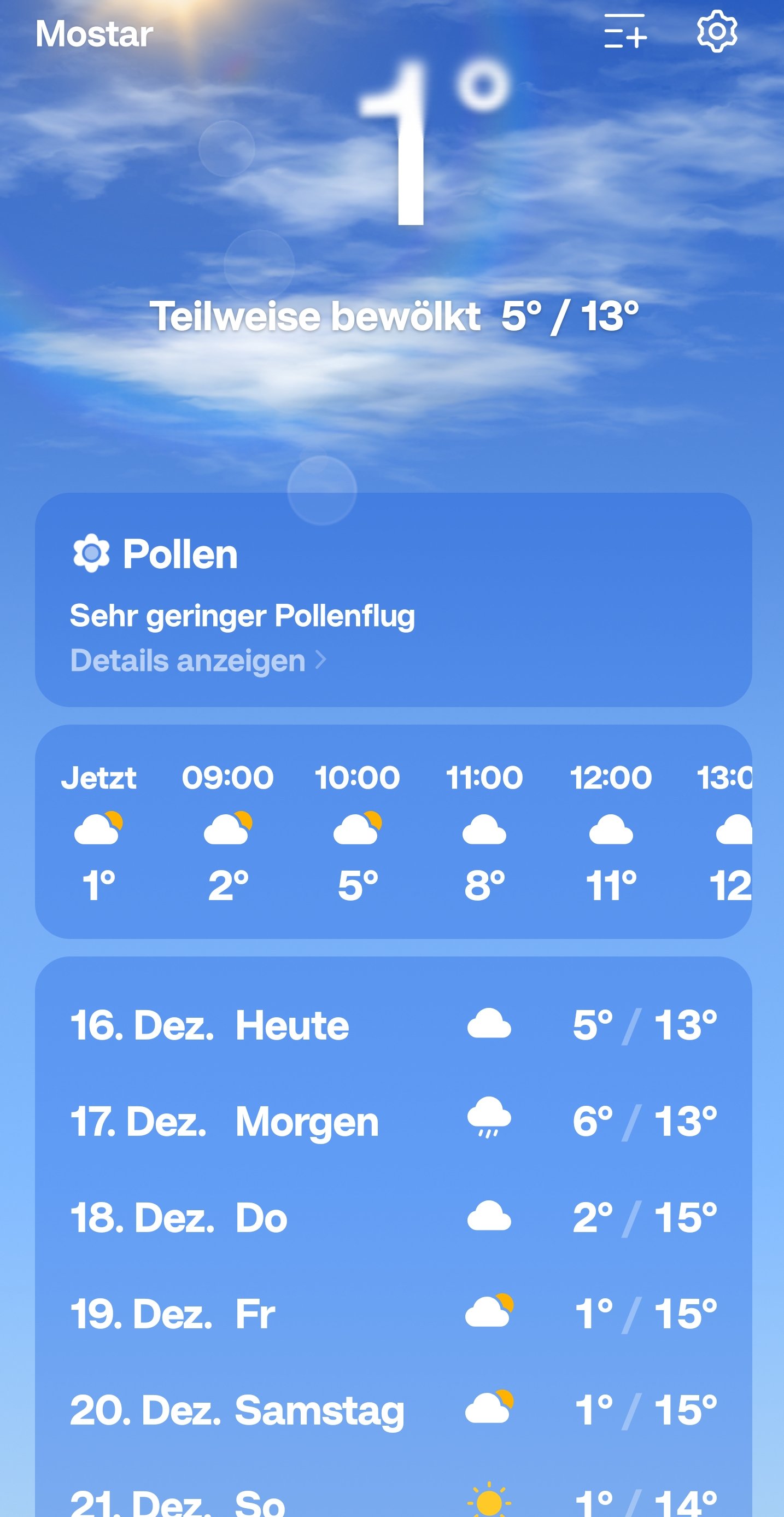Image resolution: width=784 pixels, height=1517 pixels.
Task: View the 18. Dez. Do forecast
Action: [x=393, y=1217]
